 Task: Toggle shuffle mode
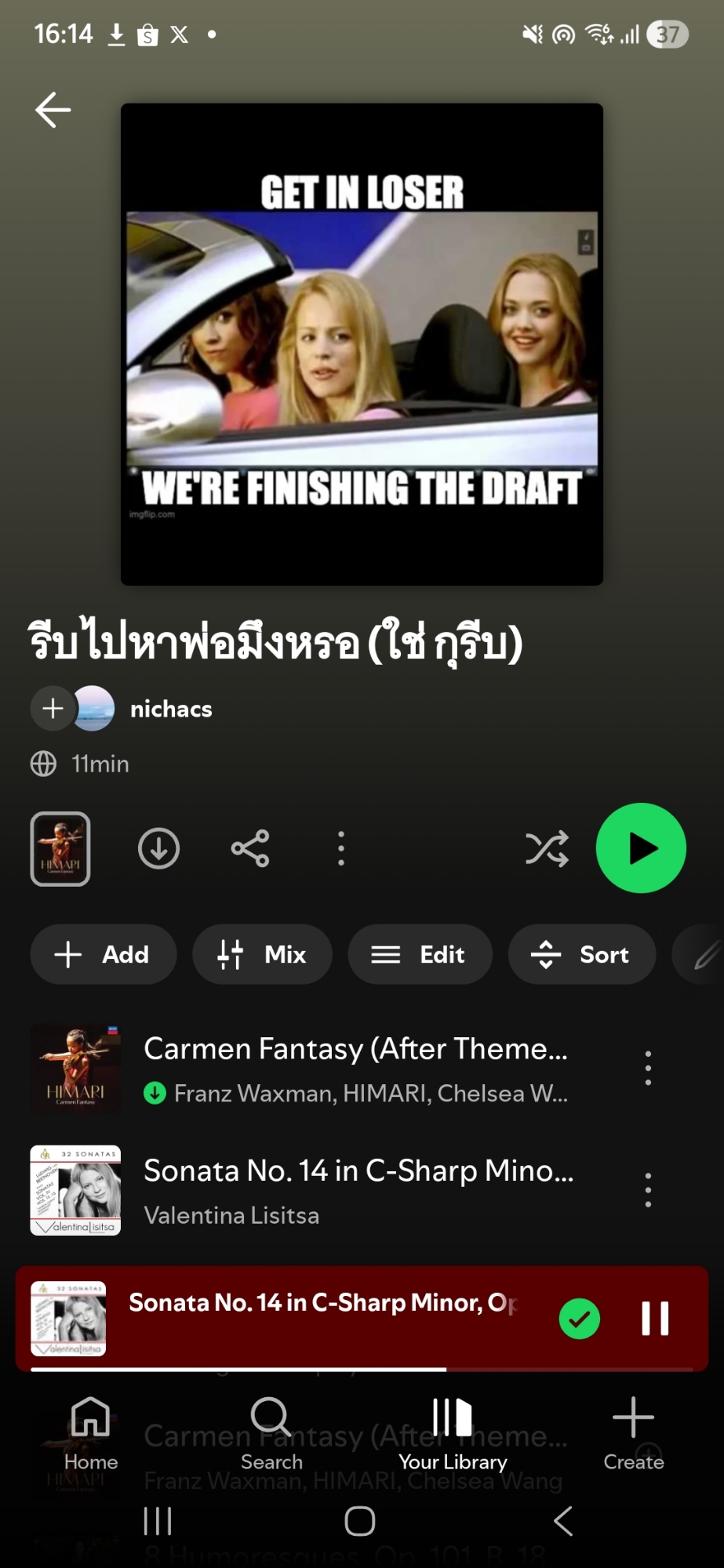point(547,848)
